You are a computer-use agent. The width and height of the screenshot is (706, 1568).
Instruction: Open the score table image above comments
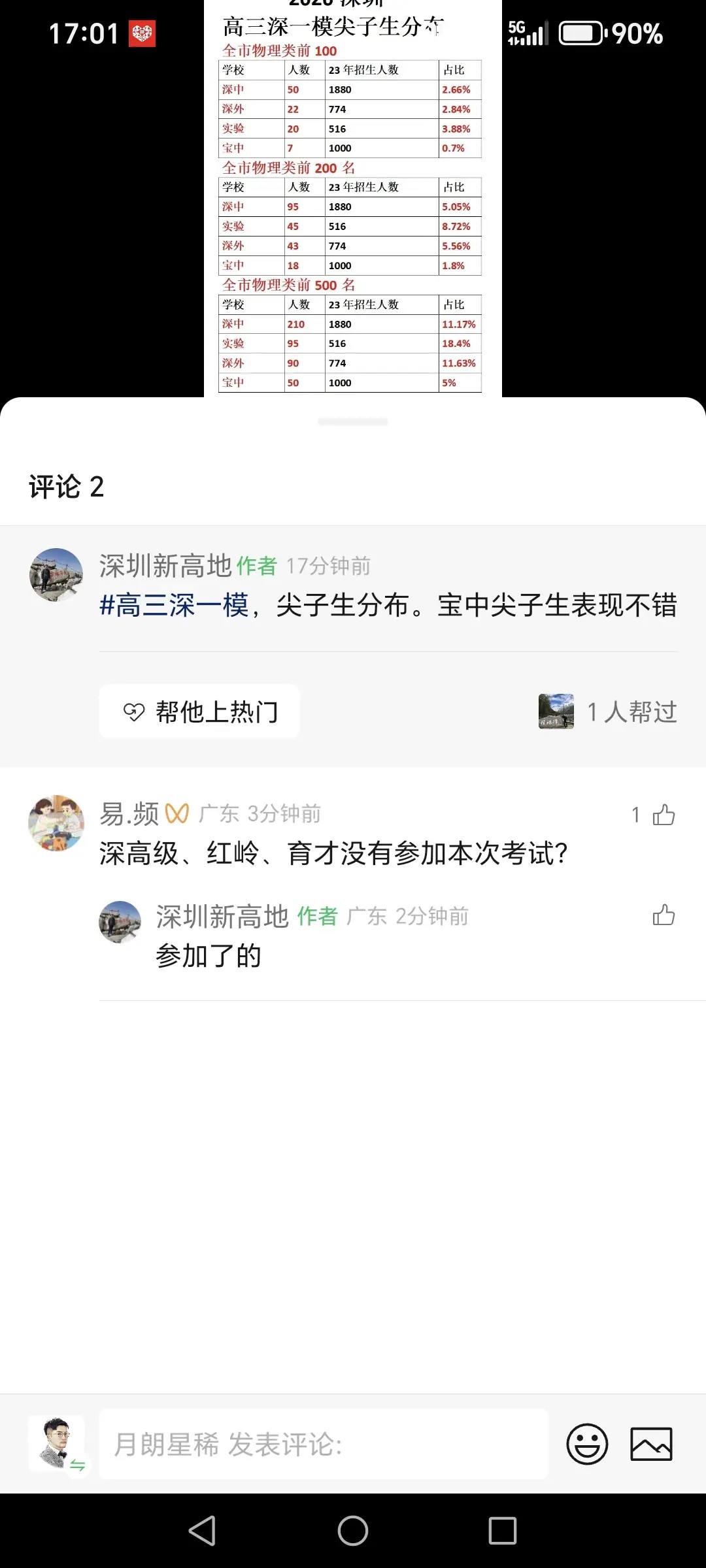[x=352, y=196]
